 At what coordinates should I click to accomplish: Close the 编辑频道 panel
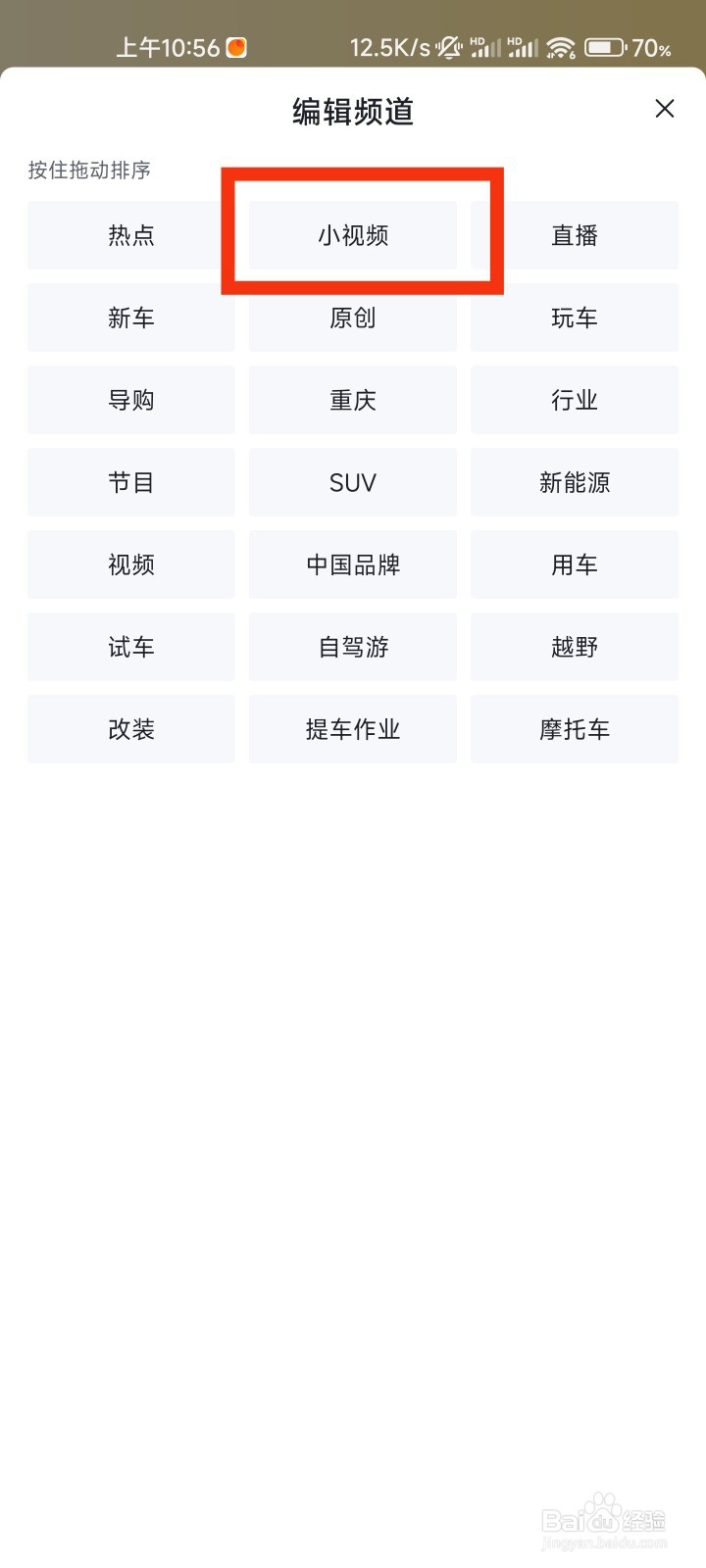coord(664,109)
